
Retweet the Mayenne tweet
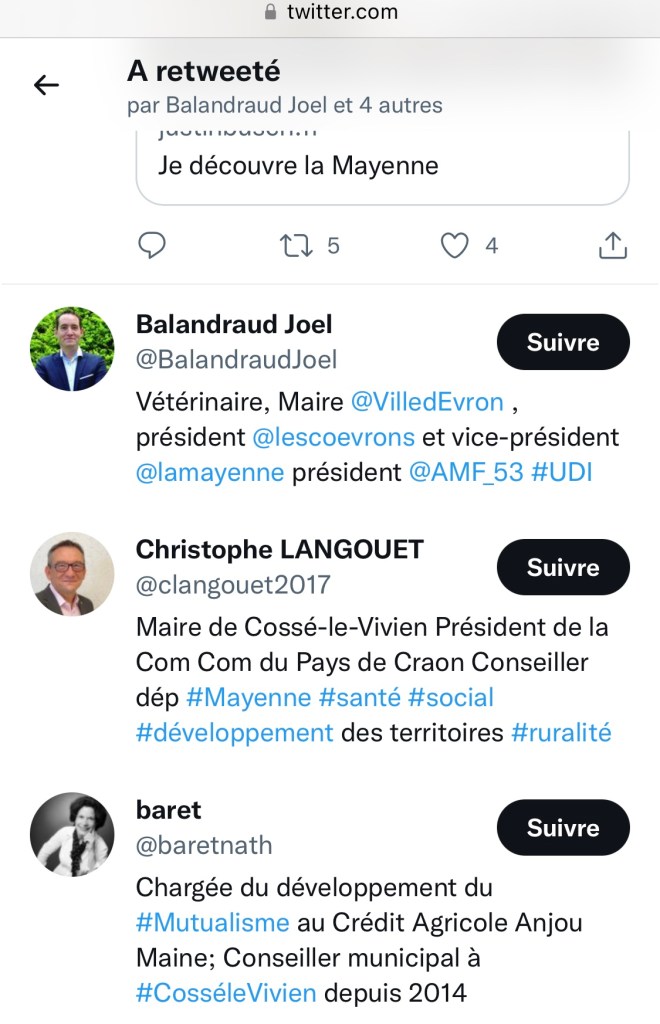(x=296, y=245)
